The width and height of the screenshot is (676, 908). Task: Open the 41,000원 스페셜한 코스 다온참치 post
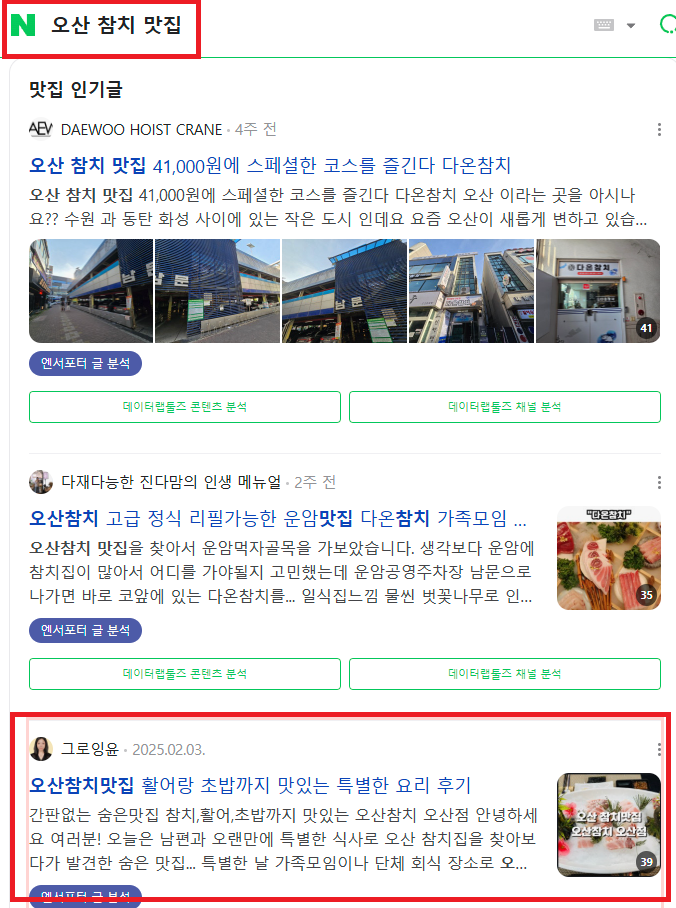270,165
